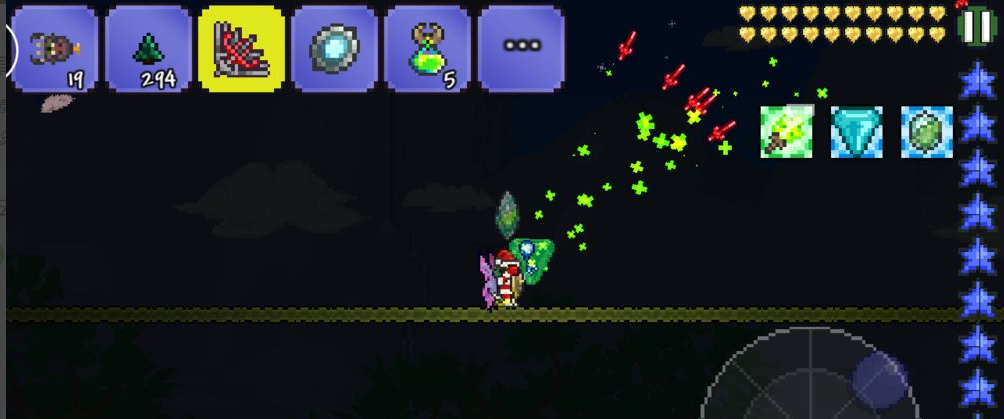Select the green potion slot (5)
The height and width of the screenshot is (419, 1004).
pos(427,47)
